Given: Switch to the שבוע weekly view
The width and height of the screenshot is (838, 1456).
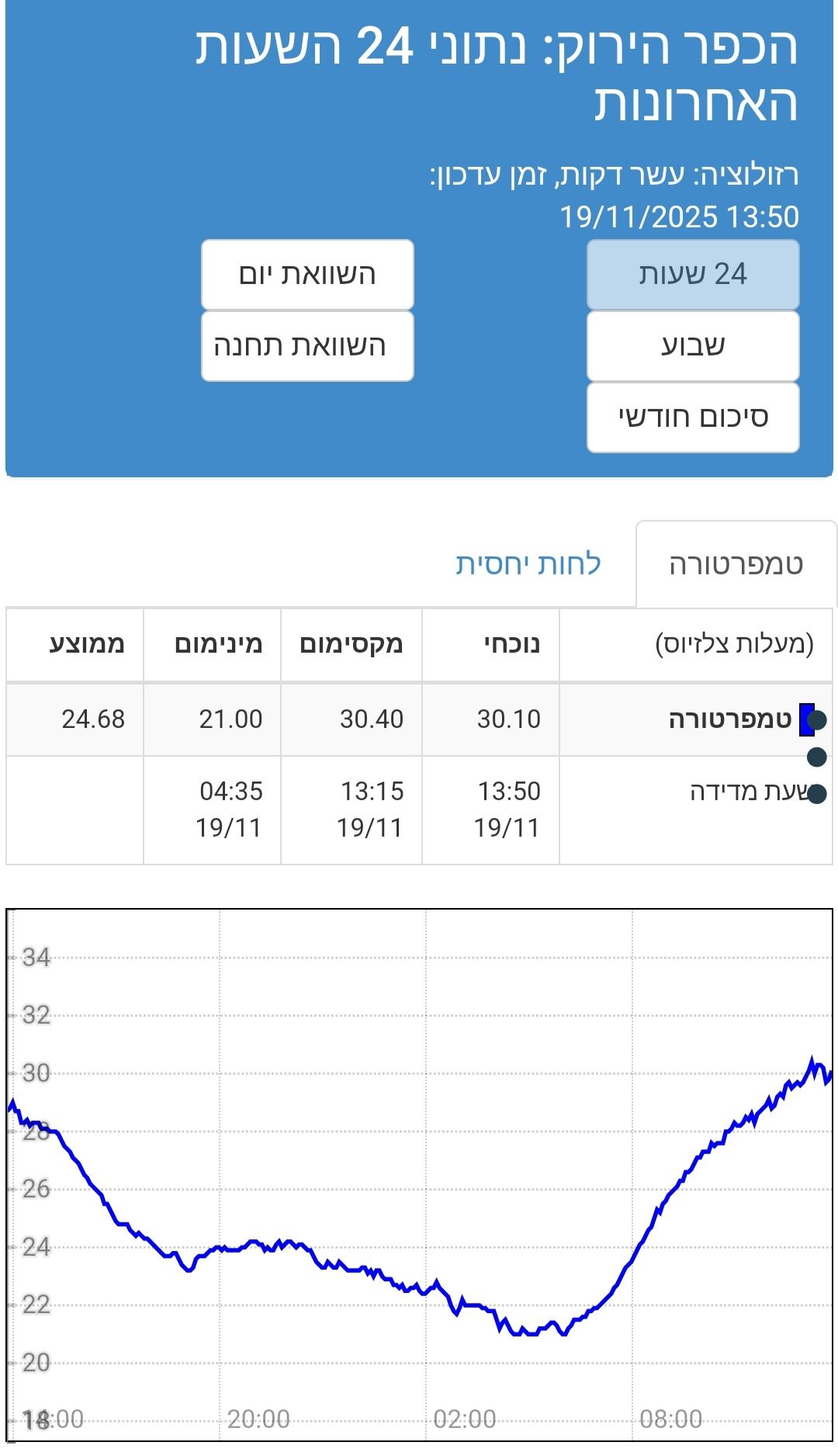Looking at the screenshot, I should coord(693,346).
